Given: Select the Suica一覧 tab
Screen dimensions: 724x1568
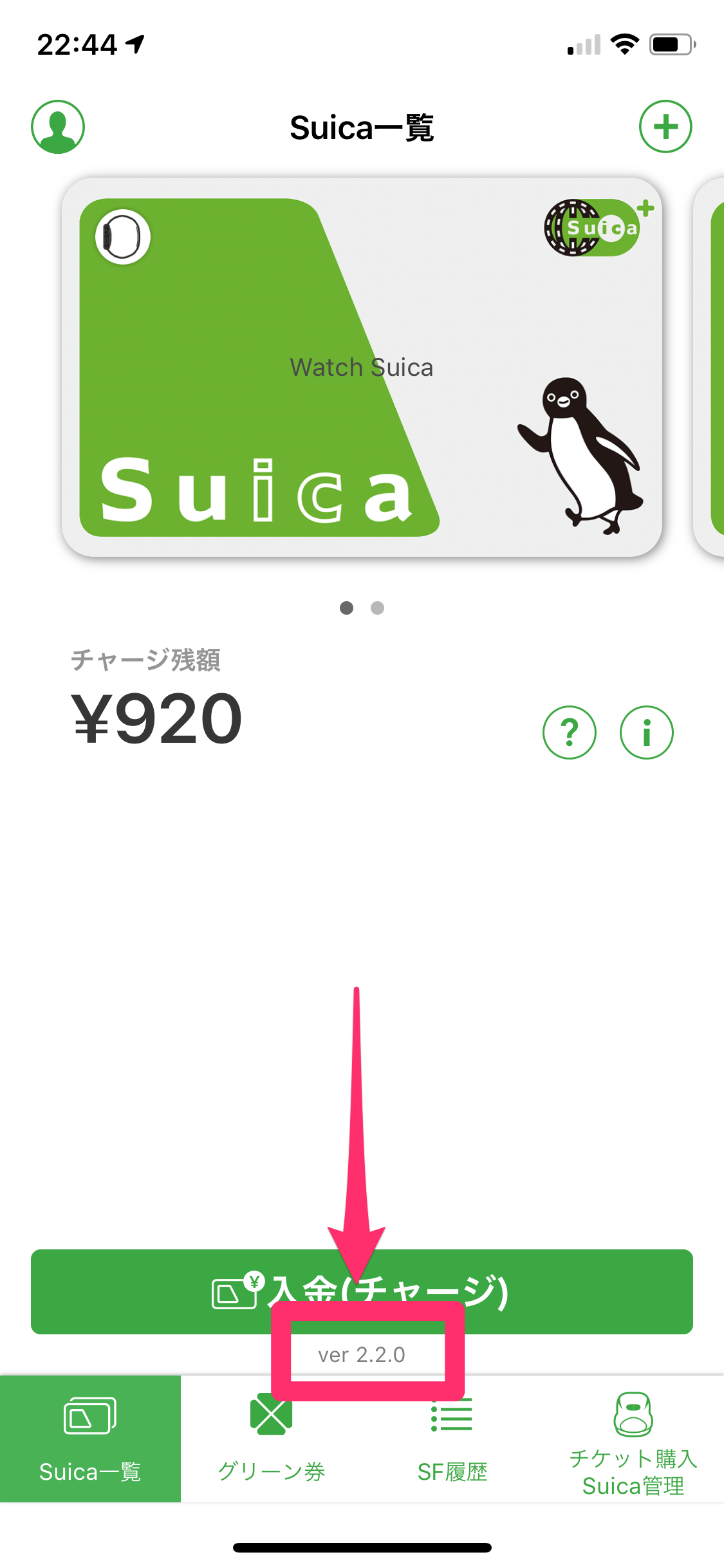Looking at the screenshot, I should tap(90, 1439).
